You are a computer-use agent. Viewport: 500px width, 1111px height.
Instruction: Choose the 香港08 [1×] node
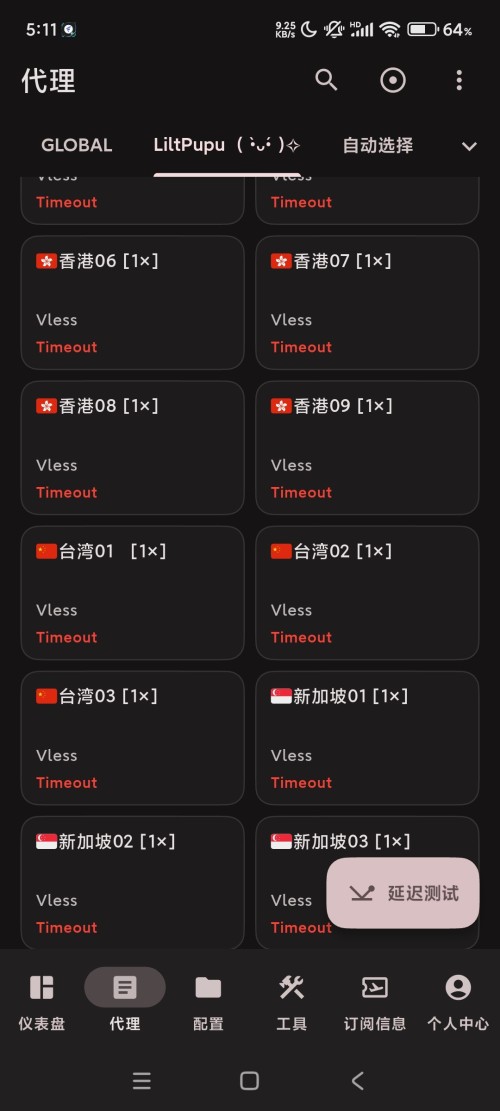(x=132, y=448)
